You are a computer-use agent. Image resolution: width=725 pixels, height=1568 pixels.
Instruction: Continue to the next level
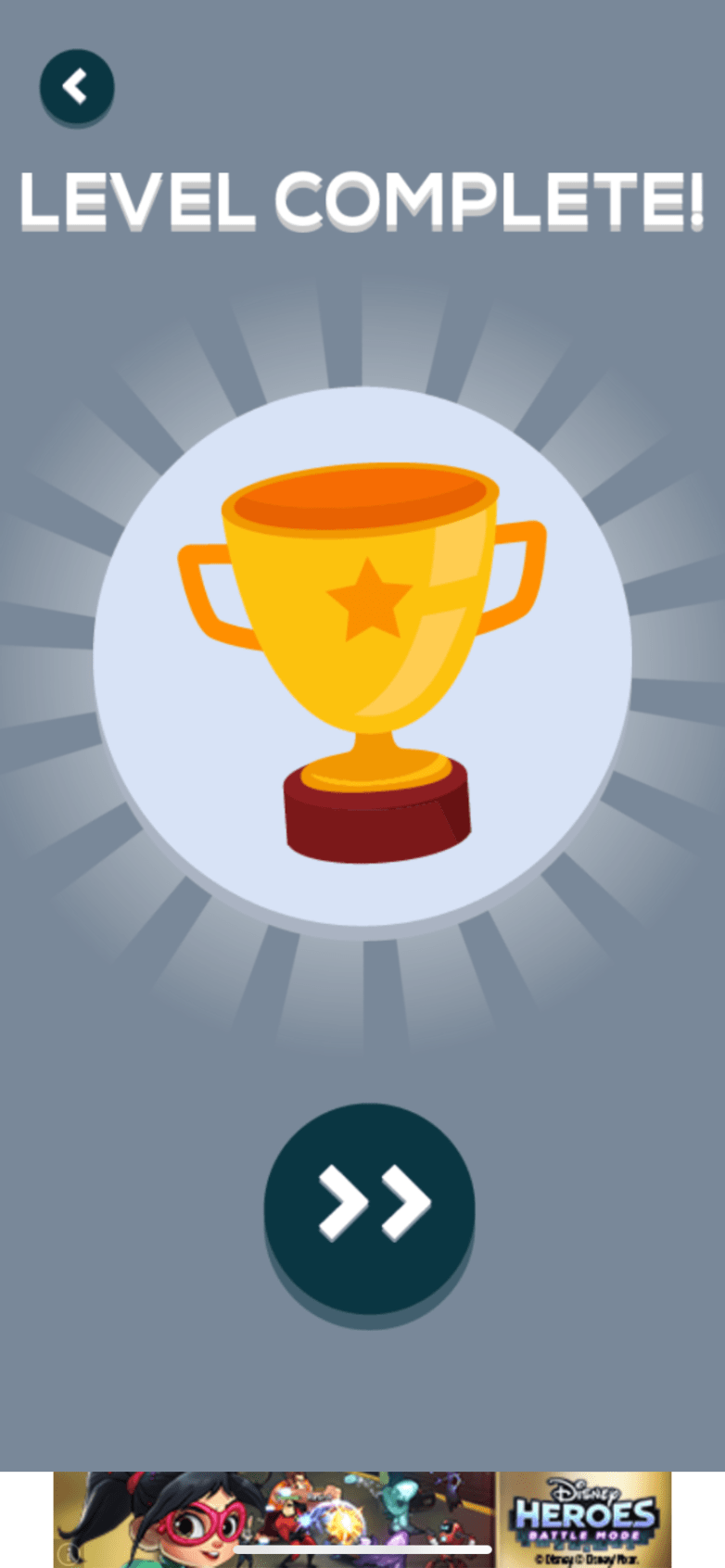pos(369,1208)
